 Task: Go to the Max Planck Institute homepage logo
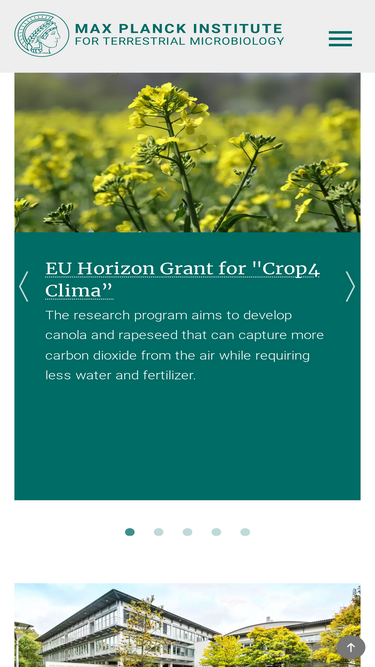tap(149, 34)
